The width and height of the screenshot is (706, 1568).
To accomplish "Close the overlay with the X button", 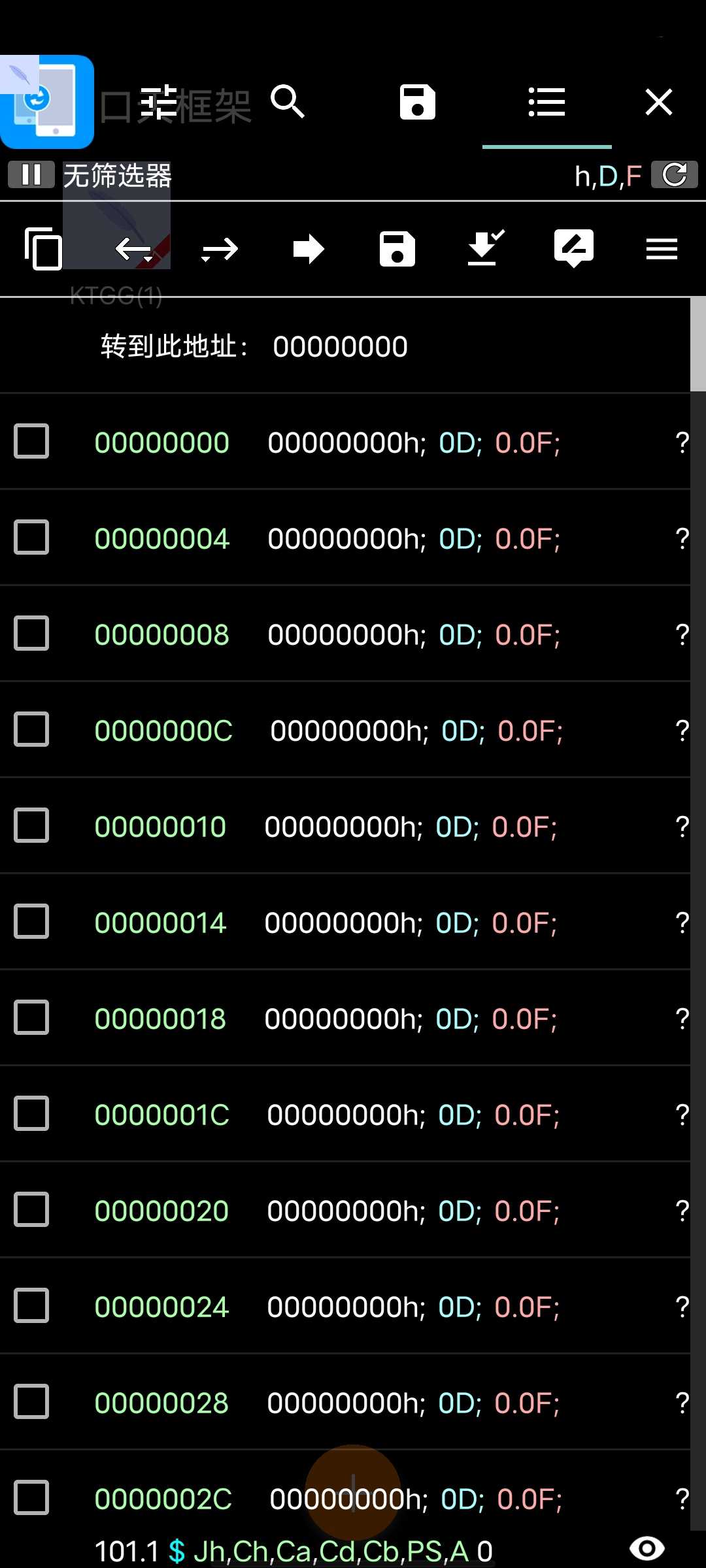I will (658, 102).
